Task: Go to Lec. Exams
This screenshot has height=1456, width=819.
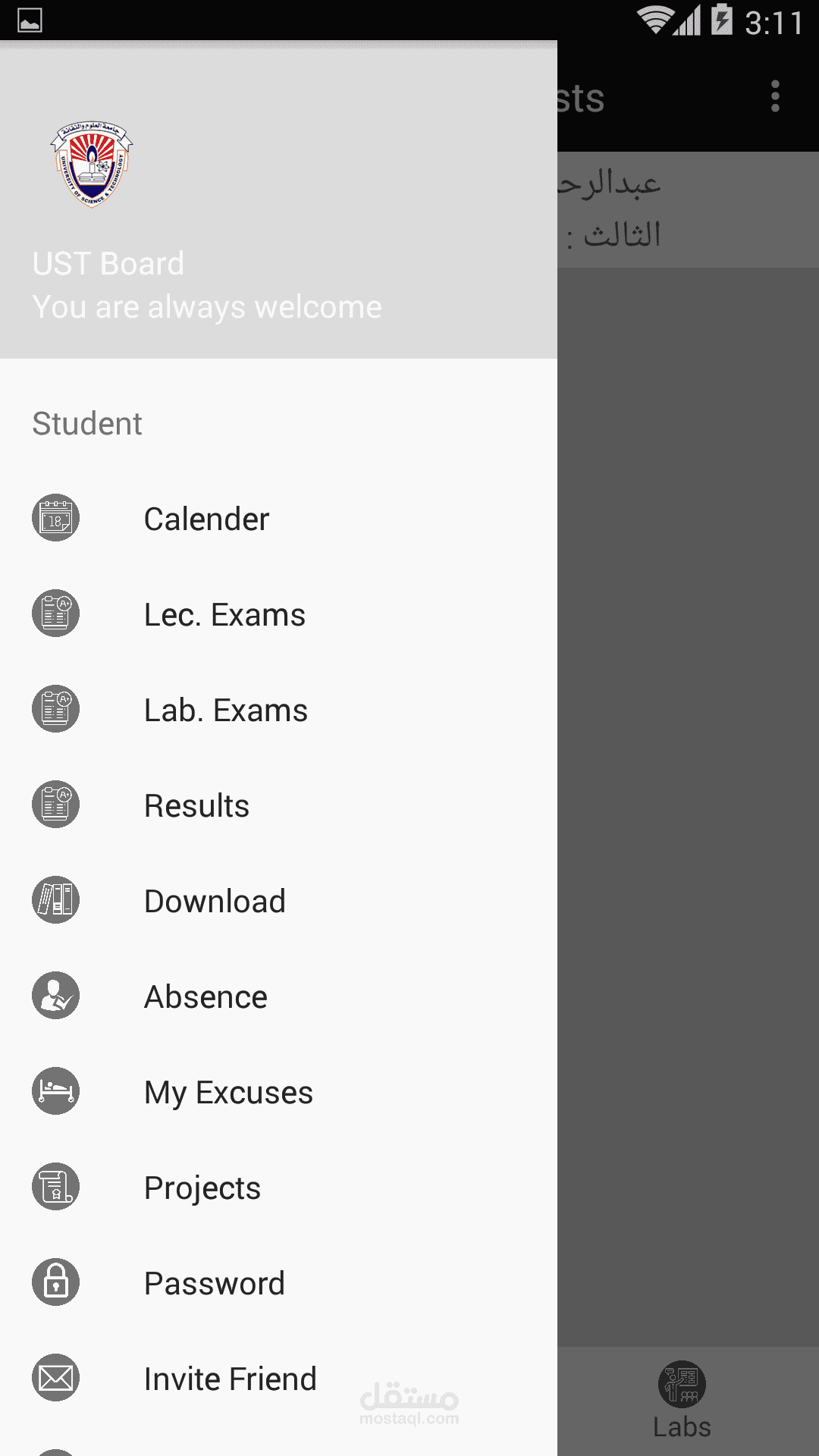Action: click(224, 615)
